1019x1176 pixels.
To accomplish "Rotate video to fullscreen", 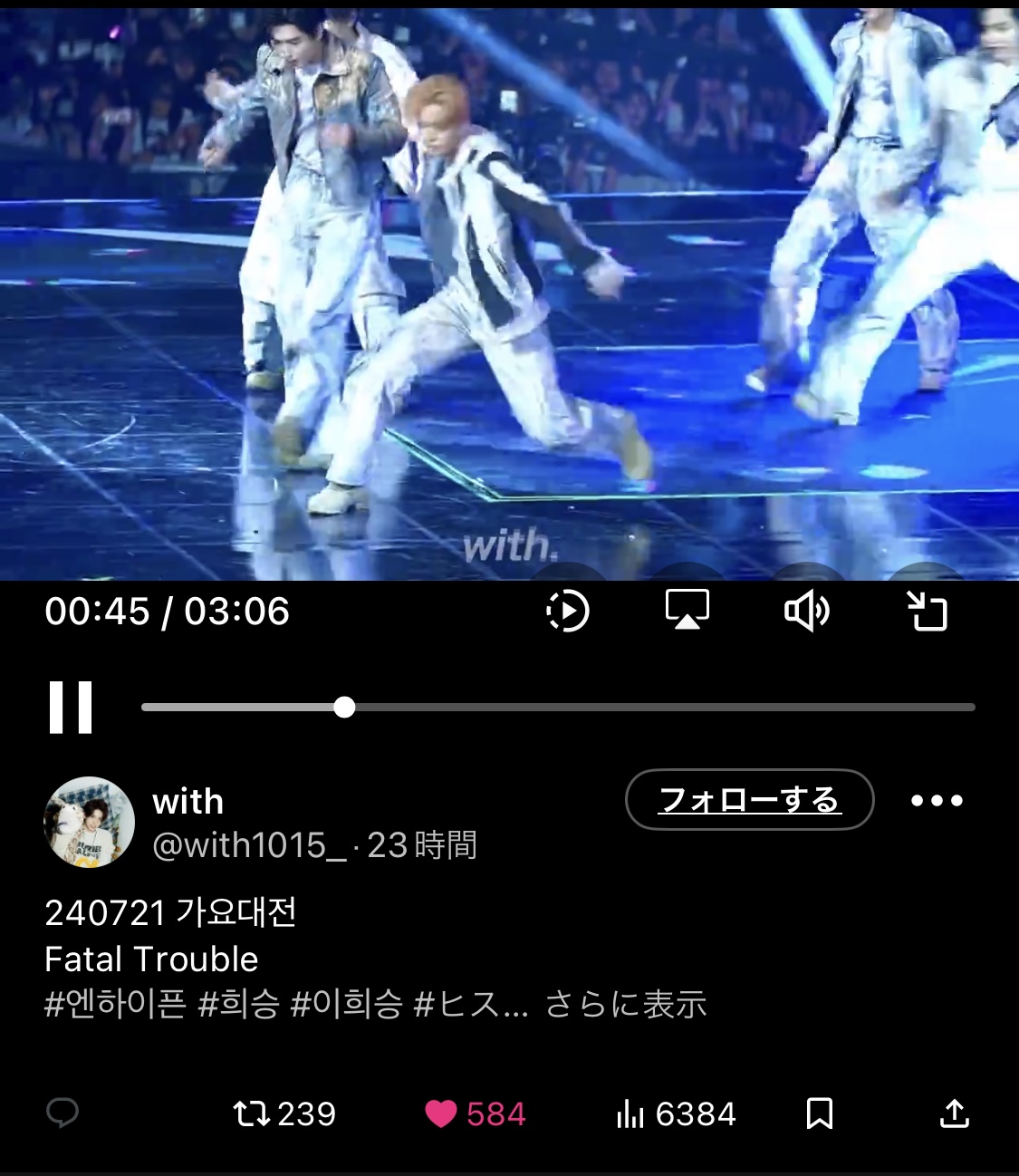I will click(927, 612).
